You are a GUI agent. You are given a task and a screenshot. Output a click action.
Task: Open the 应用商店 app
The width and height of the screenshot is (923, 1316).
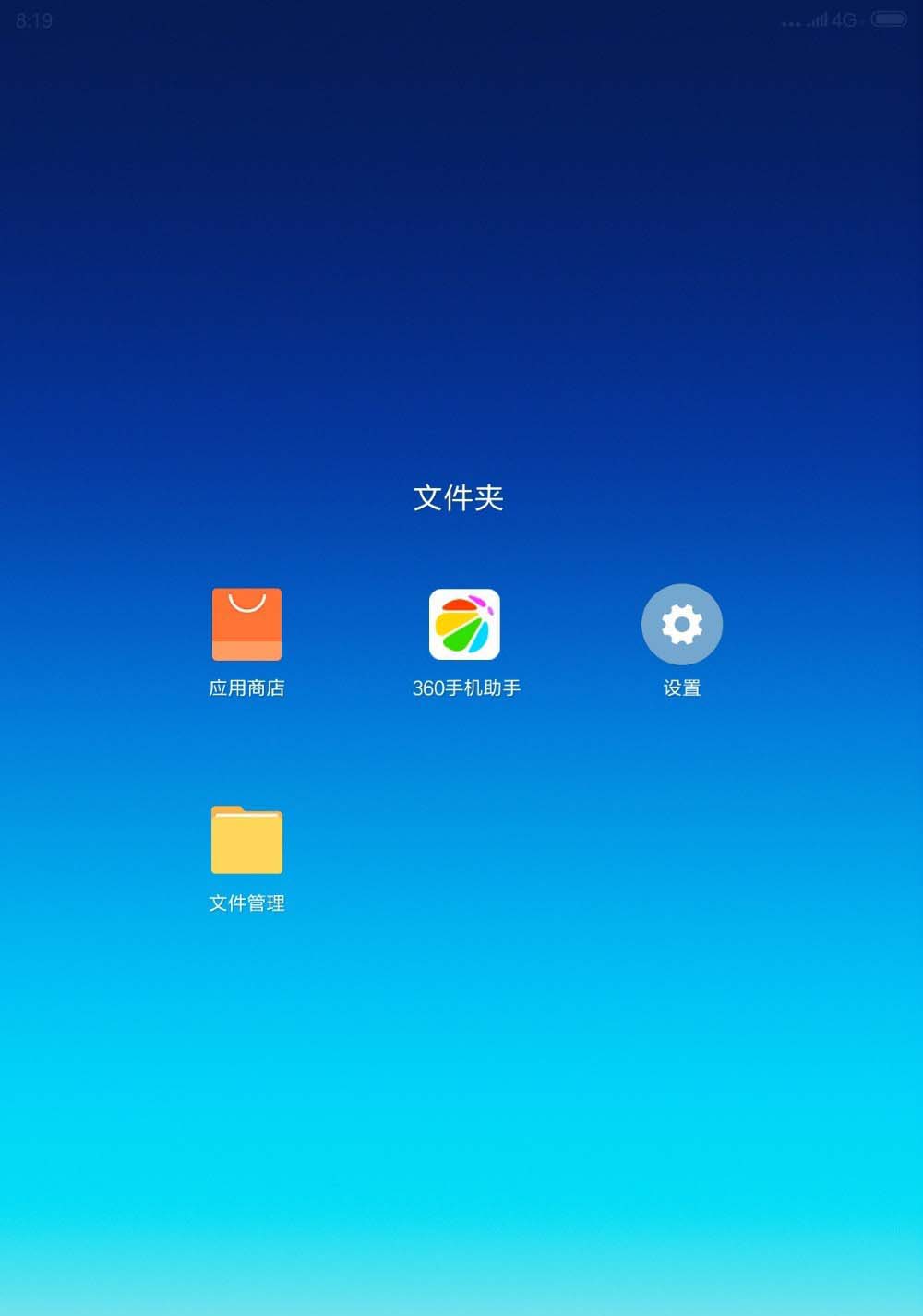tap(246, 625)
